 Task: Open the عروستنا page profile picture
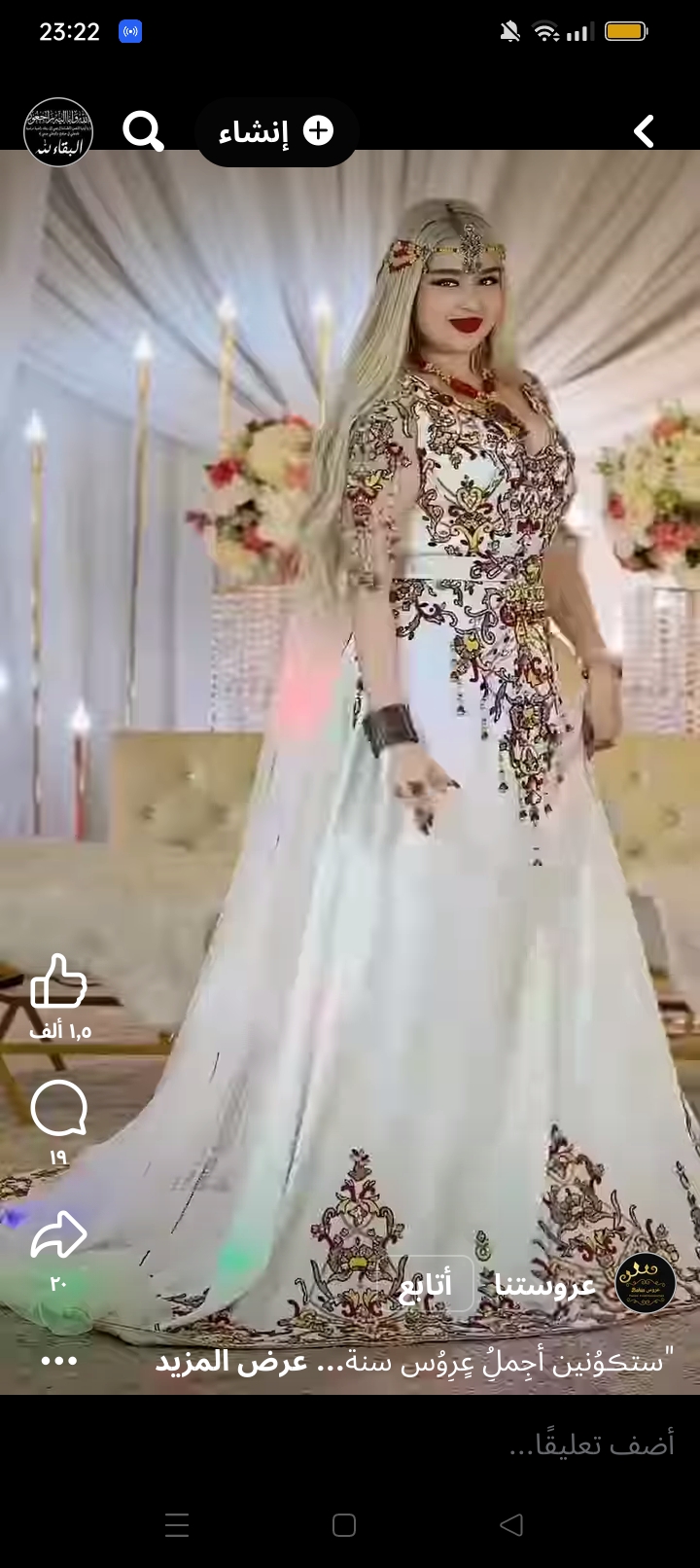[x=646, y=1283]
